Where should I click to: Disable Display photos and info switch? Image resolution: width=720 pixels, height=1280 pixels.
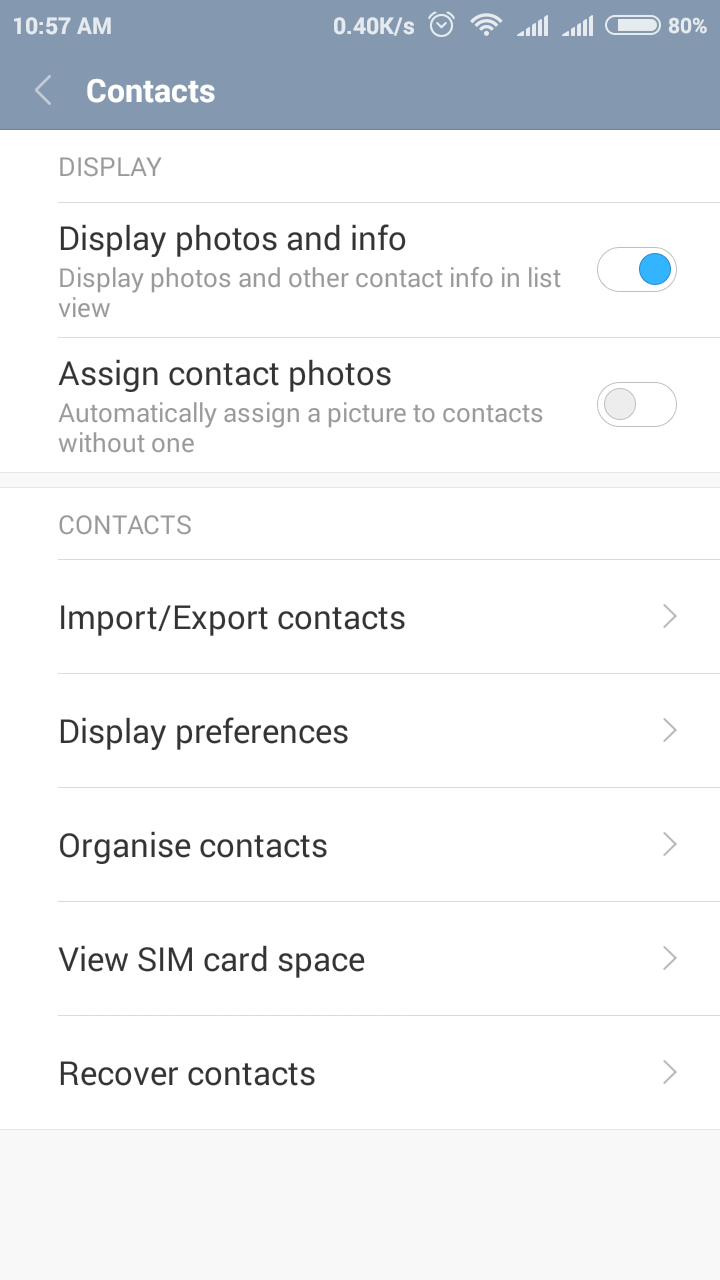(x=636, y=270)
